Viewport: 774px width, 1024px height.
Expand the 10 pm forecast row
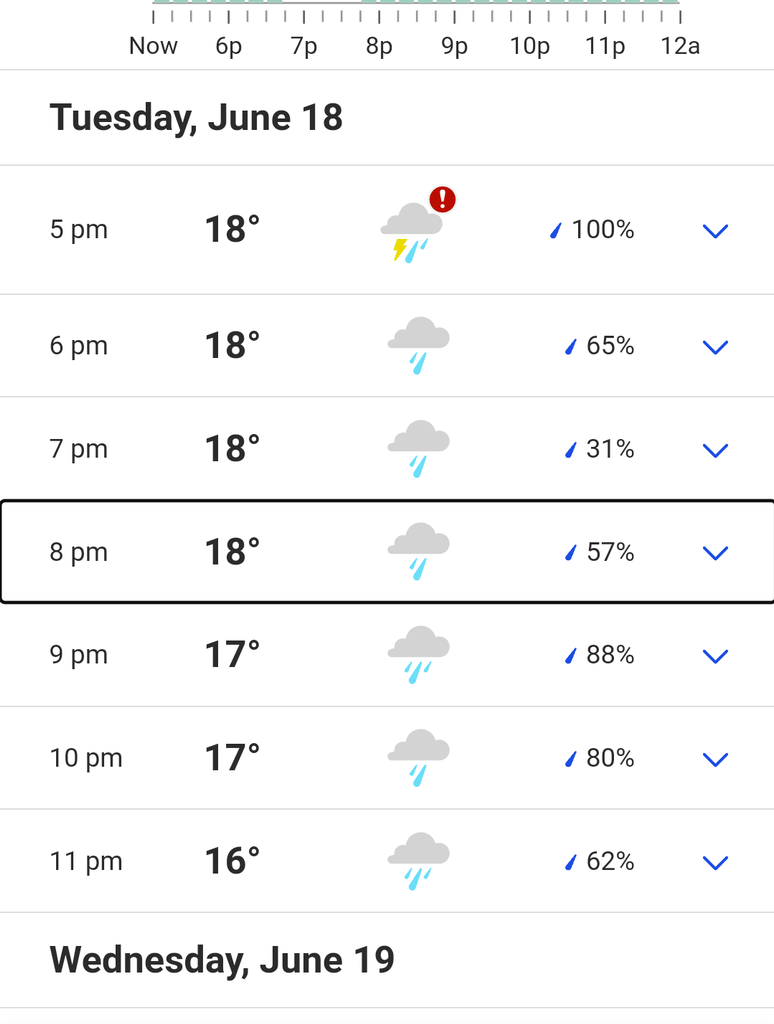pos(715,759)
